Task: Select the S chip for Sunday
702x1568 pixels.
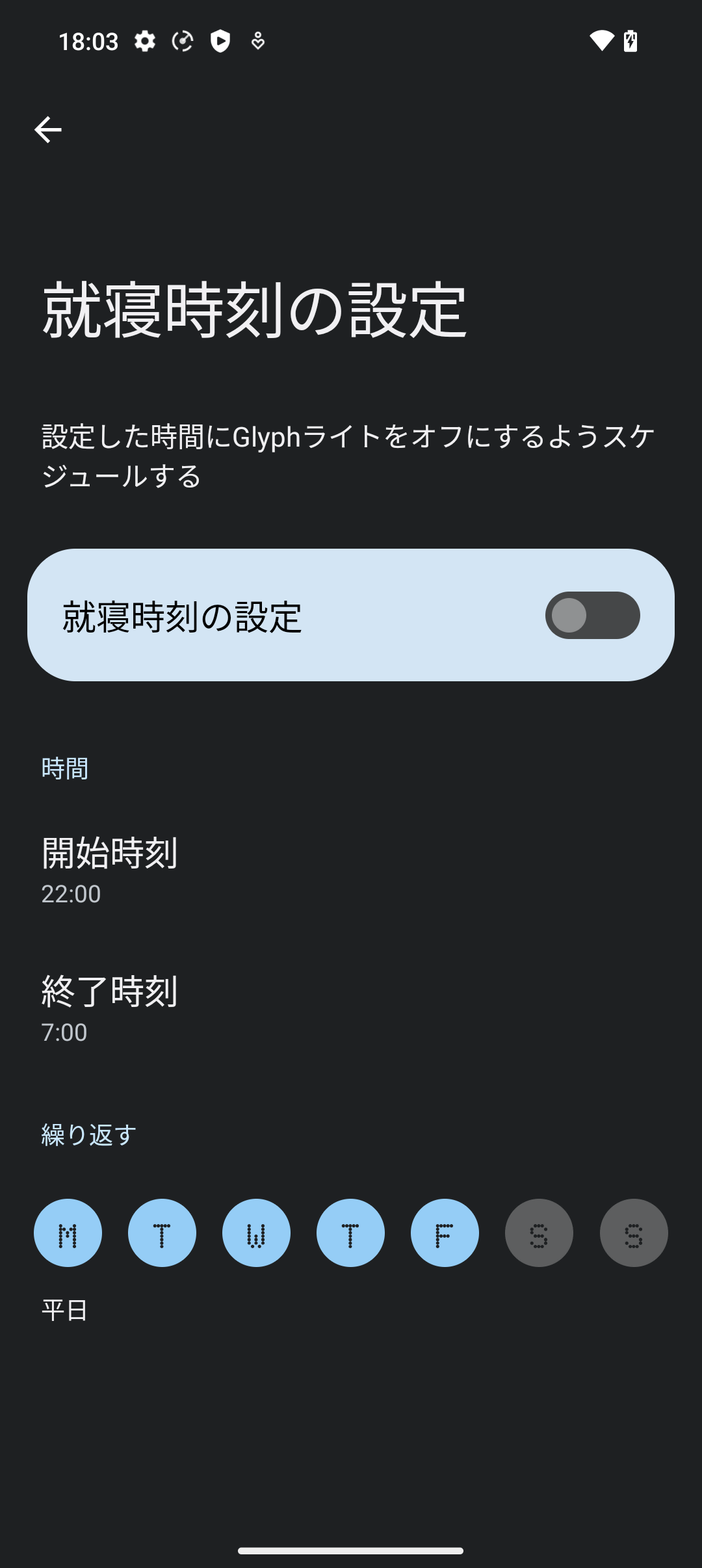Action: (634, 1233)
